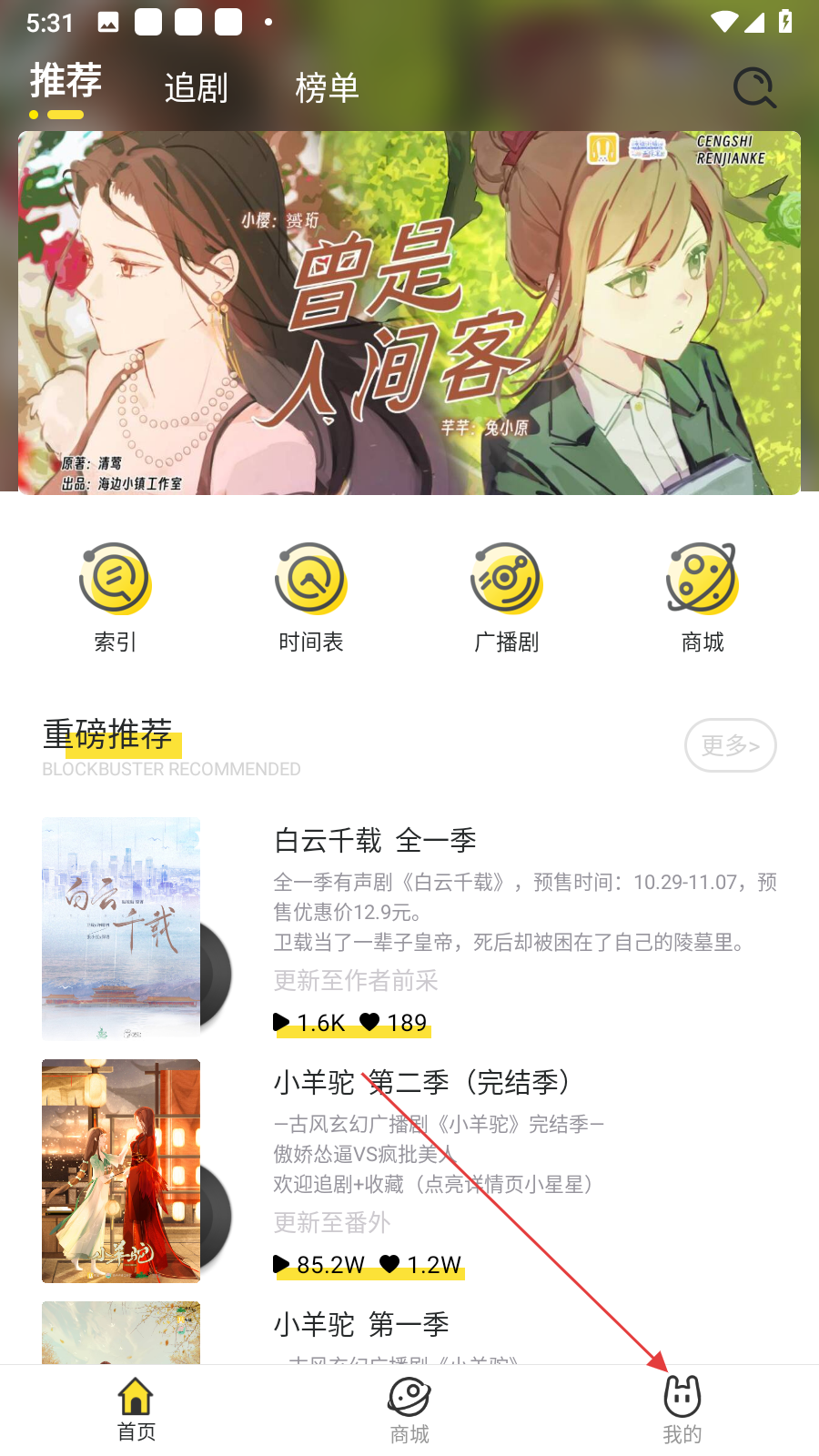
Task: Open the search icon
Action: point(753,88)
